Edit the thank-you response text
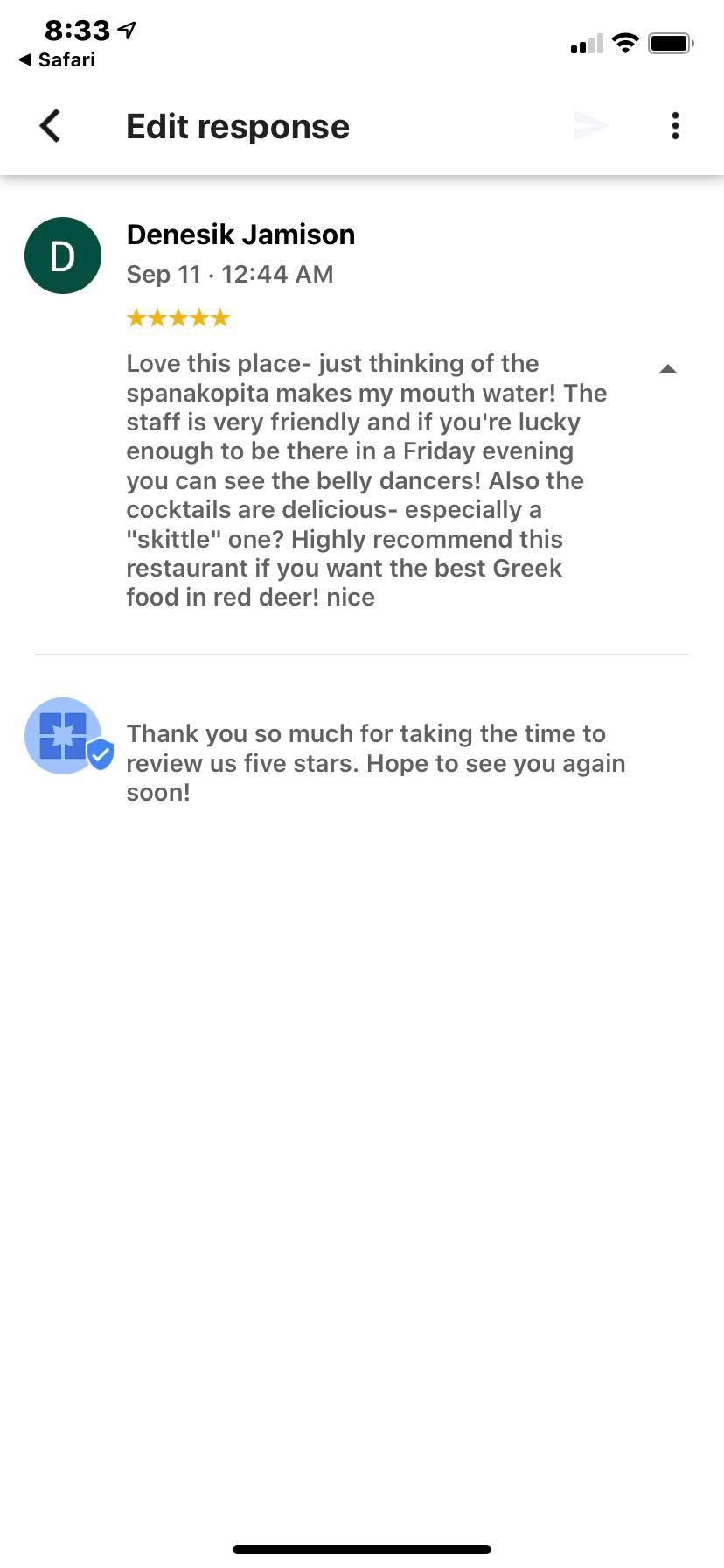 click(376, 762)
